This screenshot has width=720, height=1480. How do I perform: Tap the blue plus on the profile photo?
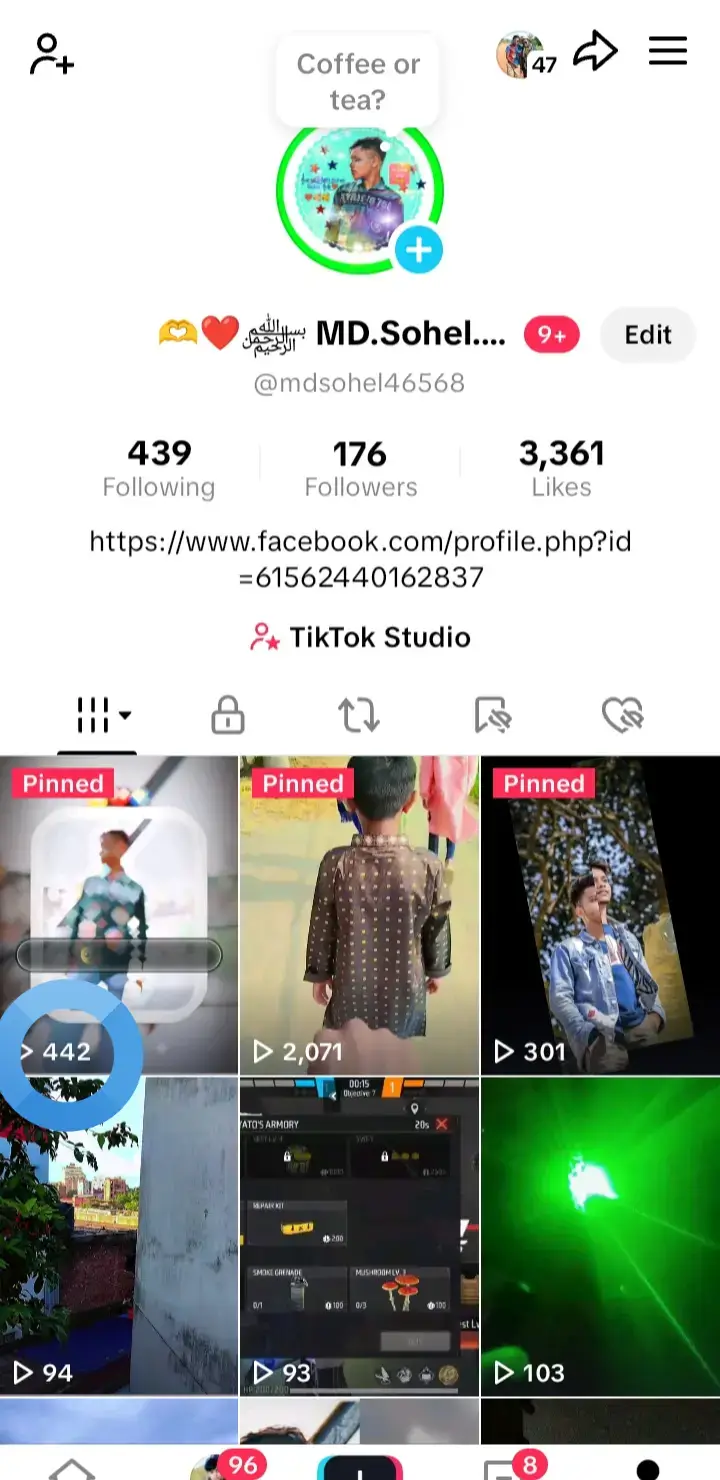pyautogui.click(x=418, y=250)
